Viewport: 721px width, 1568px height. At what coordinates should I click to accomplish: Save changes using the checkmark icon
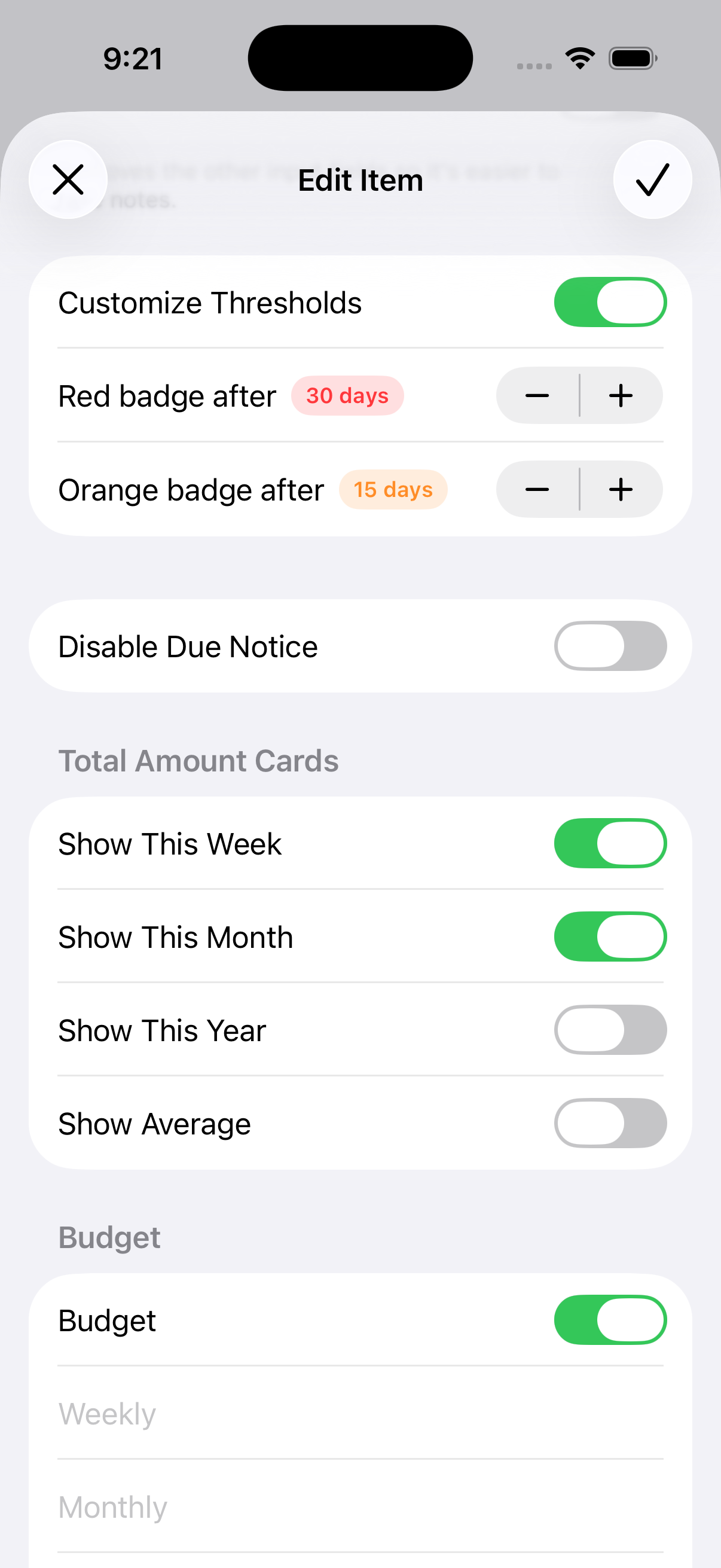pos(652,179)
